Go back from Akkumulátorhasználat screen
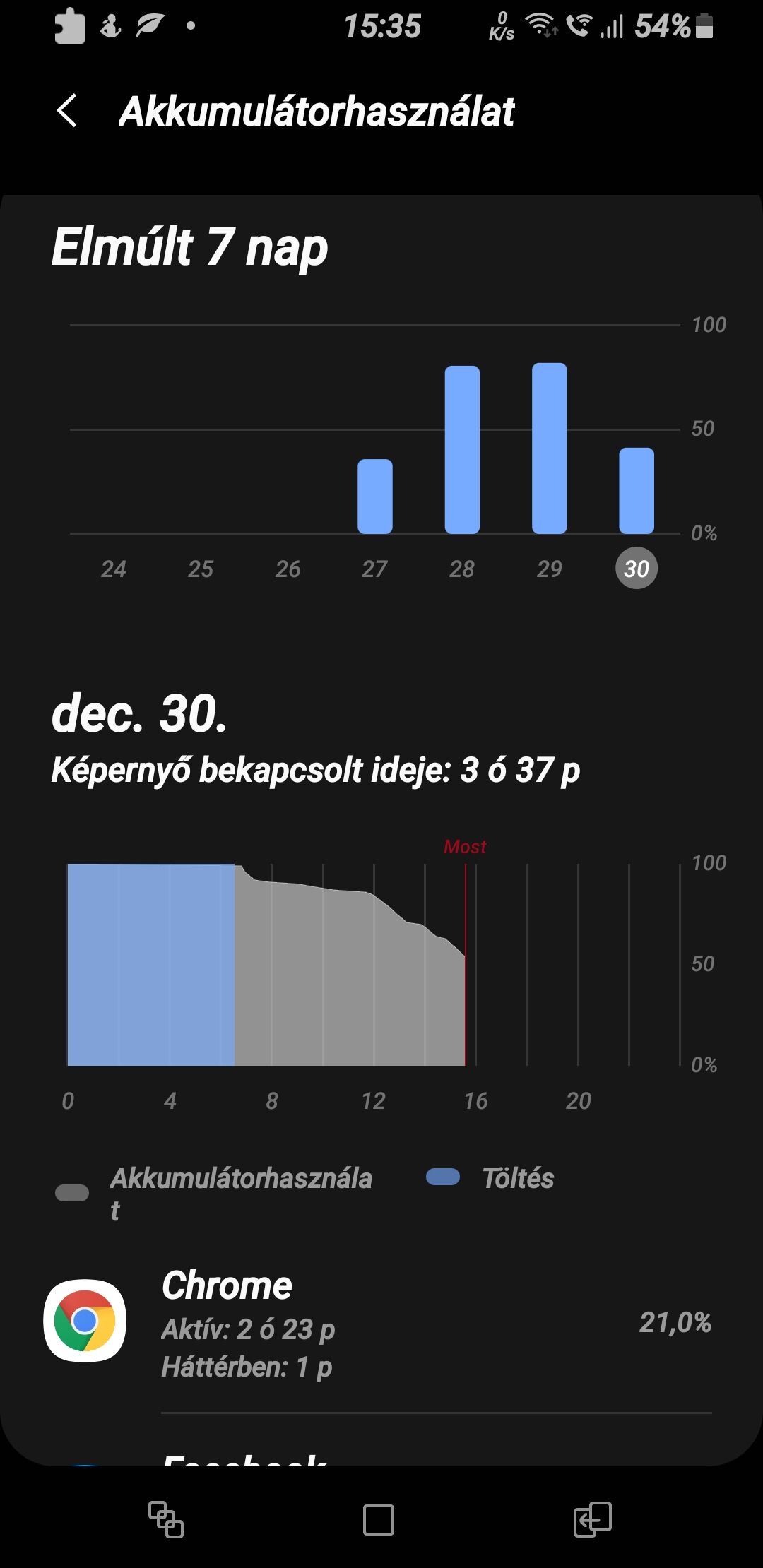Viewport: 763px width, 1568px height. coord(67,112)
